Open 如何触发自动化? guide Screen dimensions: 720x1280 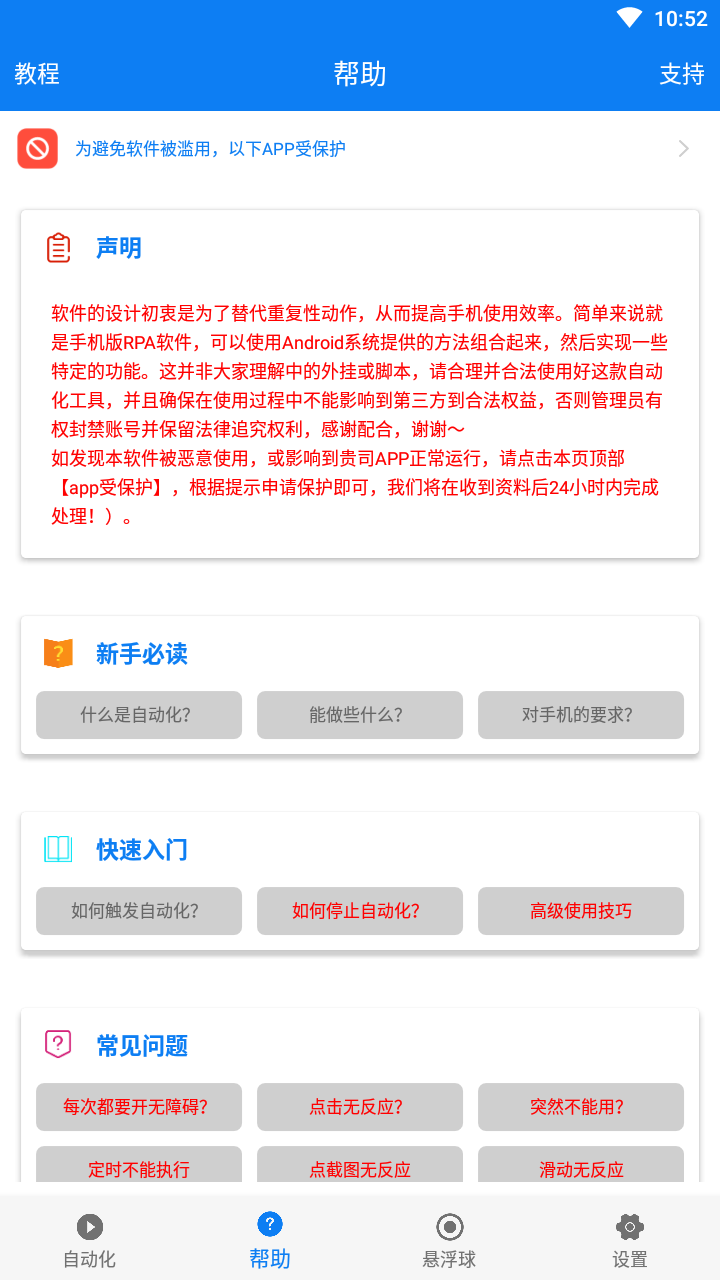[139, 911]
